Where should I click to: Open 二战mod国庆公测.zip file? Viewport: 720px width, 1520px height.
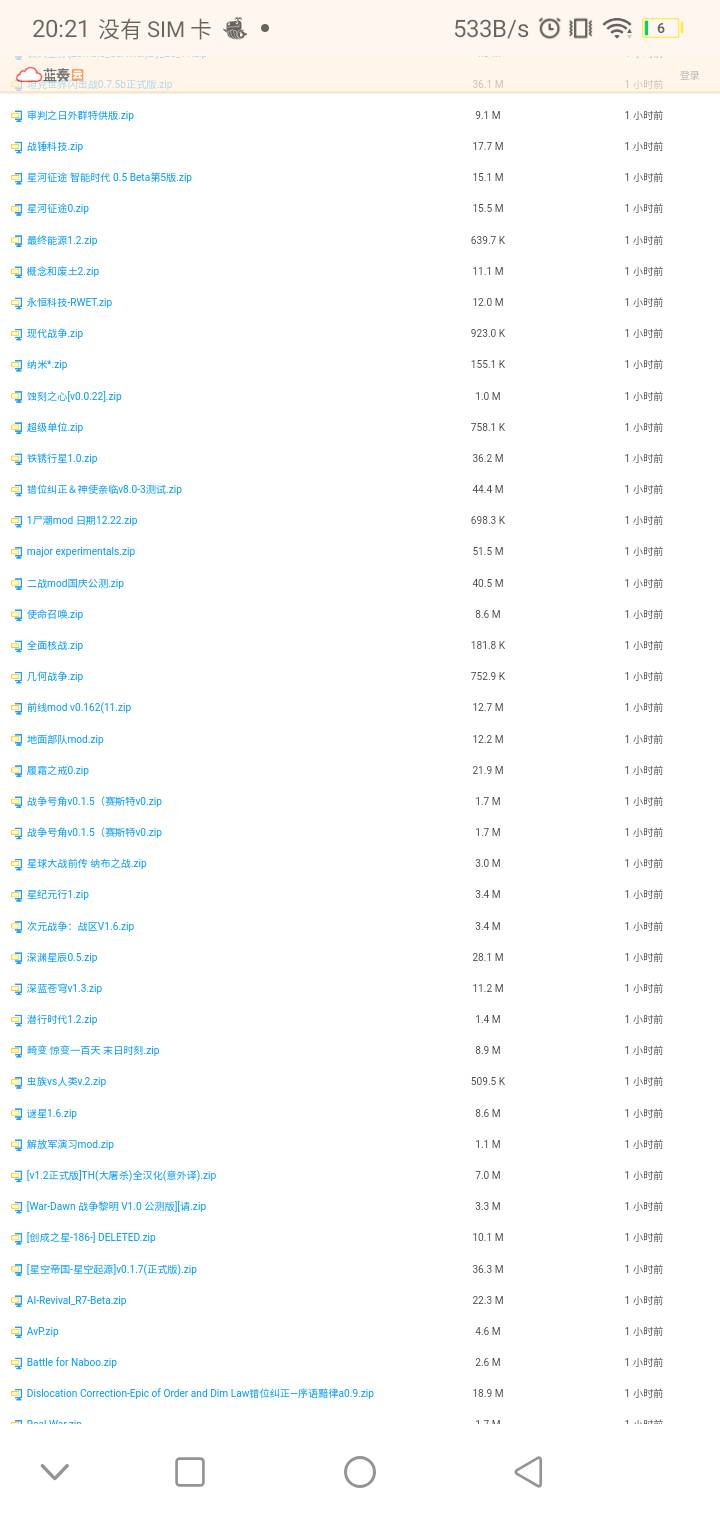pos(75,583)
